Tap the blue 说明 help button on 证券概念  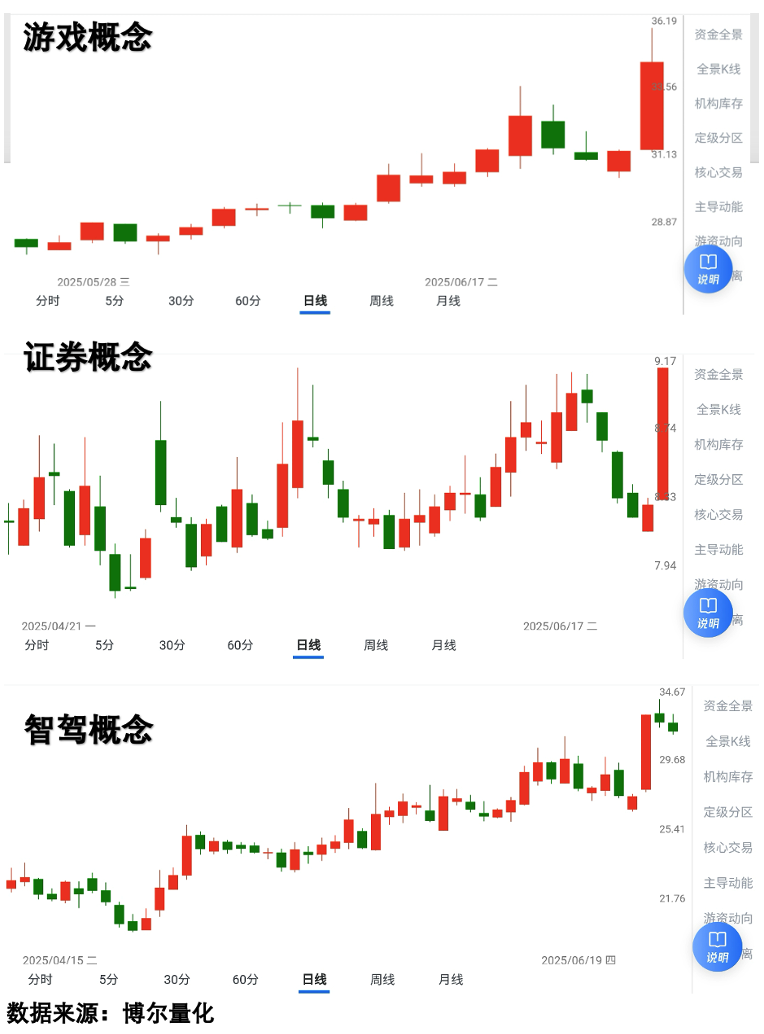[707, 612]
